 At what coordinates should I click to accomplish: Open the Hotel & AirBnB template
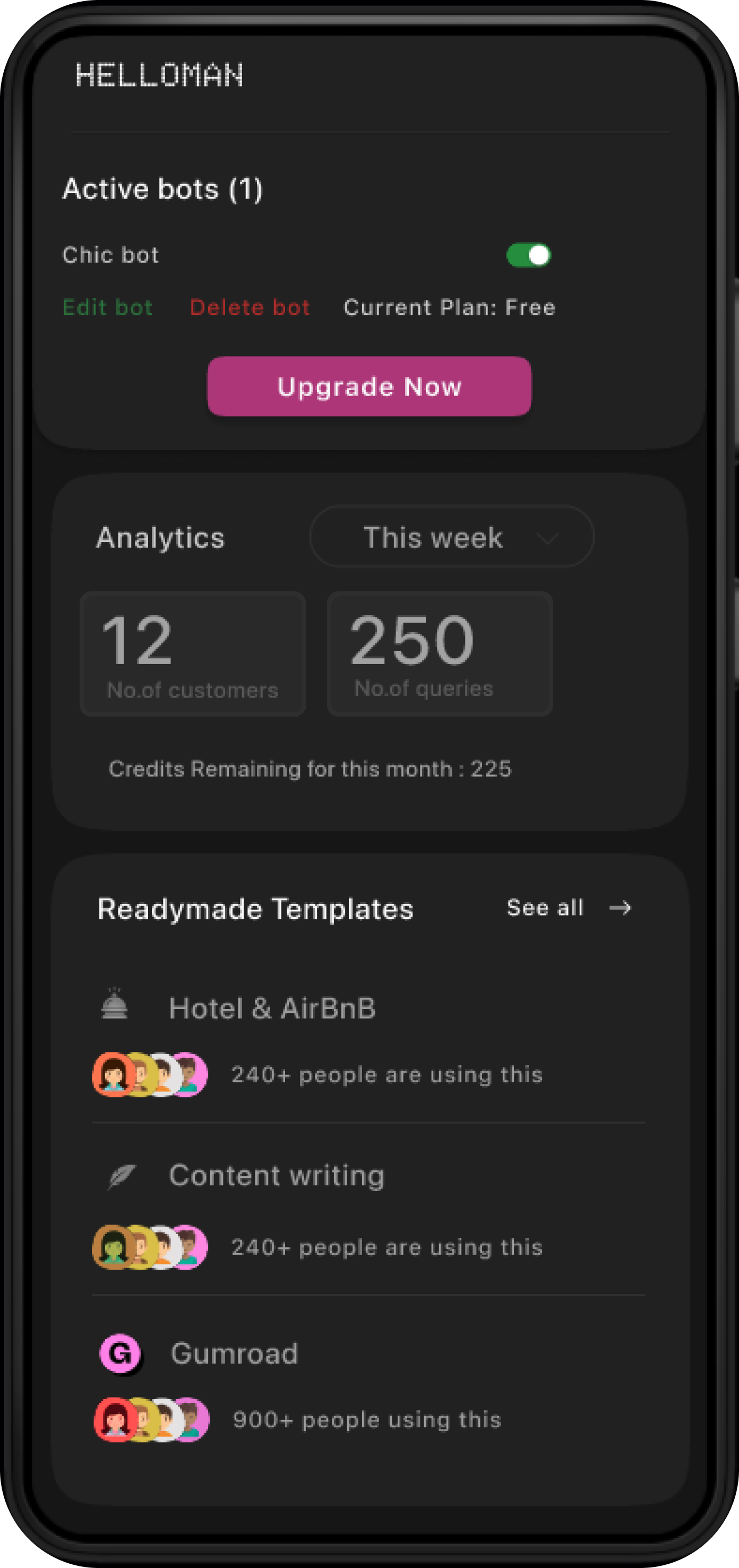[x=272, y=1008]
